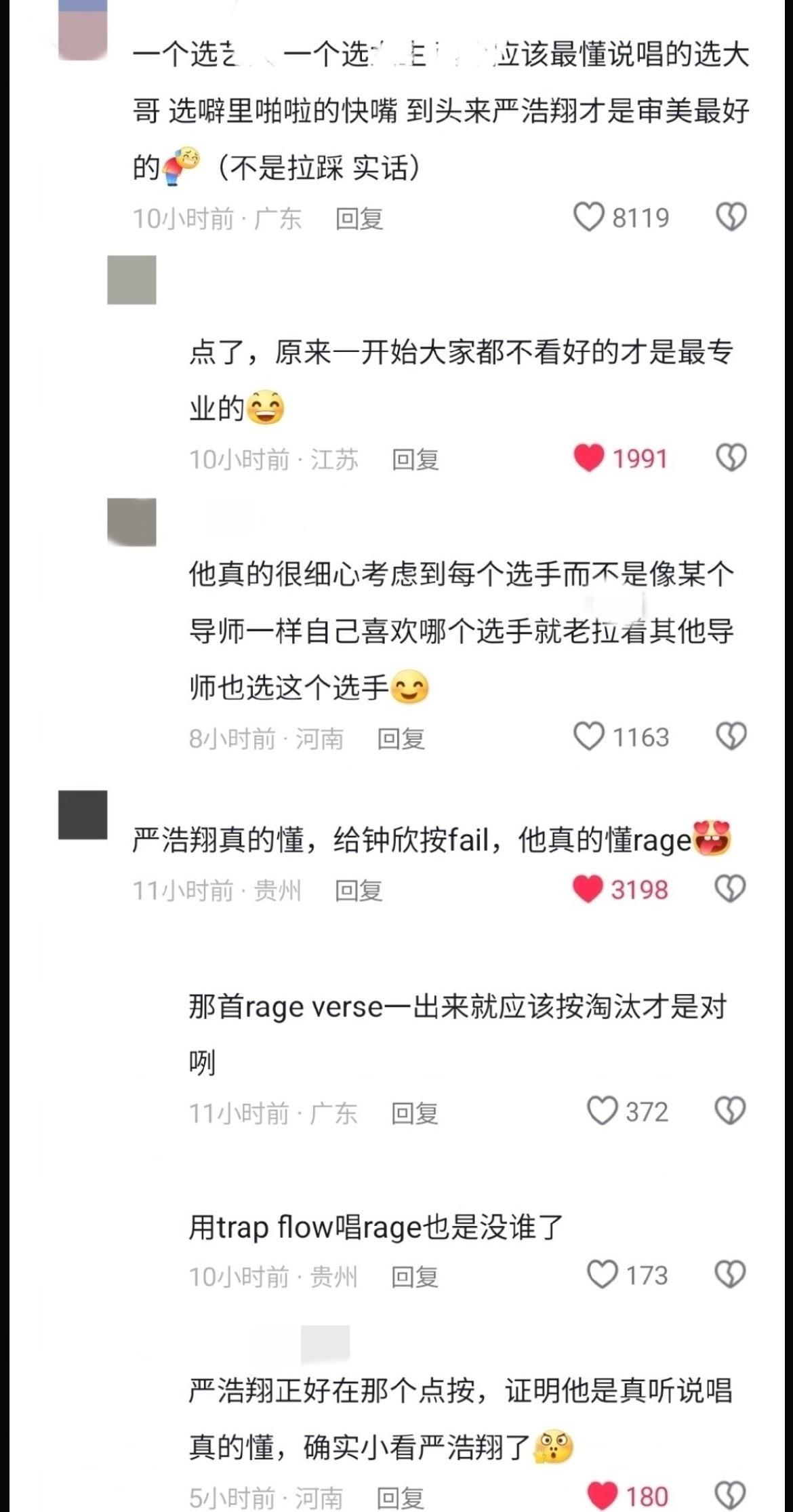793x1512 pixels.
Task: Reply to the 河南 comment posted 8小时前
Action: [401, 738]
